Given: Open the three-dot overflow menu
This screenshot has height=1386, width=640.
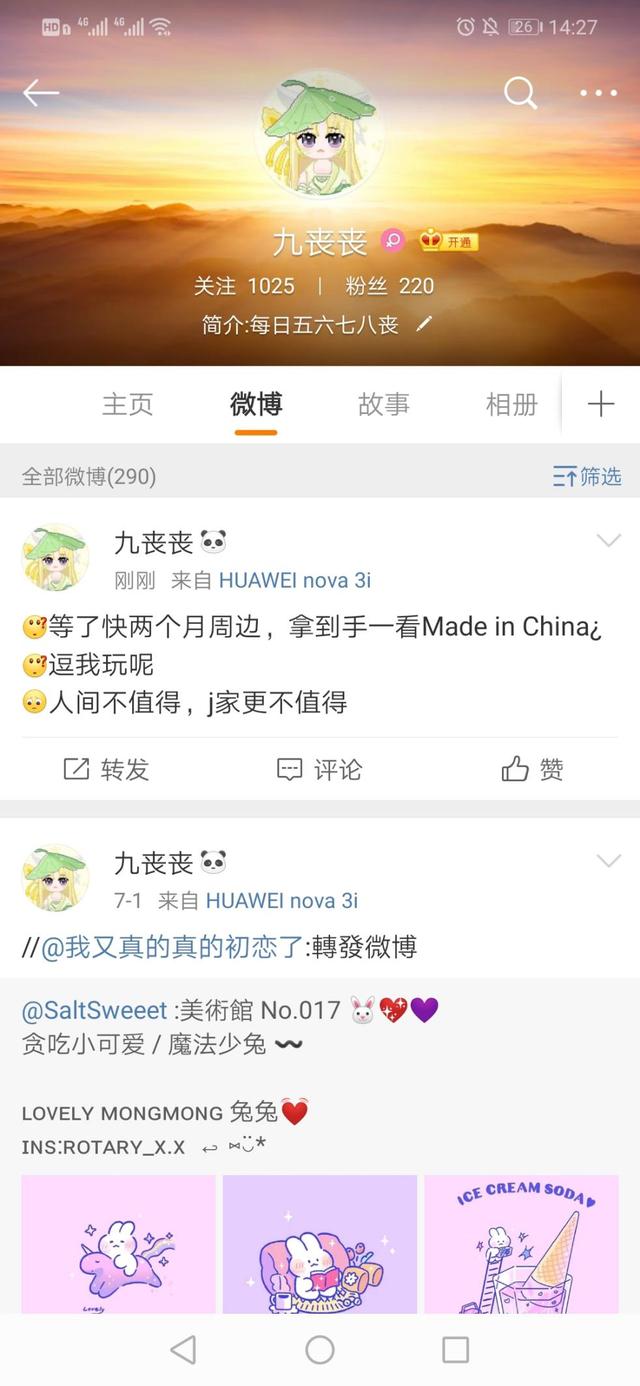Looking at the screenshot, I should tap(598, 93).
